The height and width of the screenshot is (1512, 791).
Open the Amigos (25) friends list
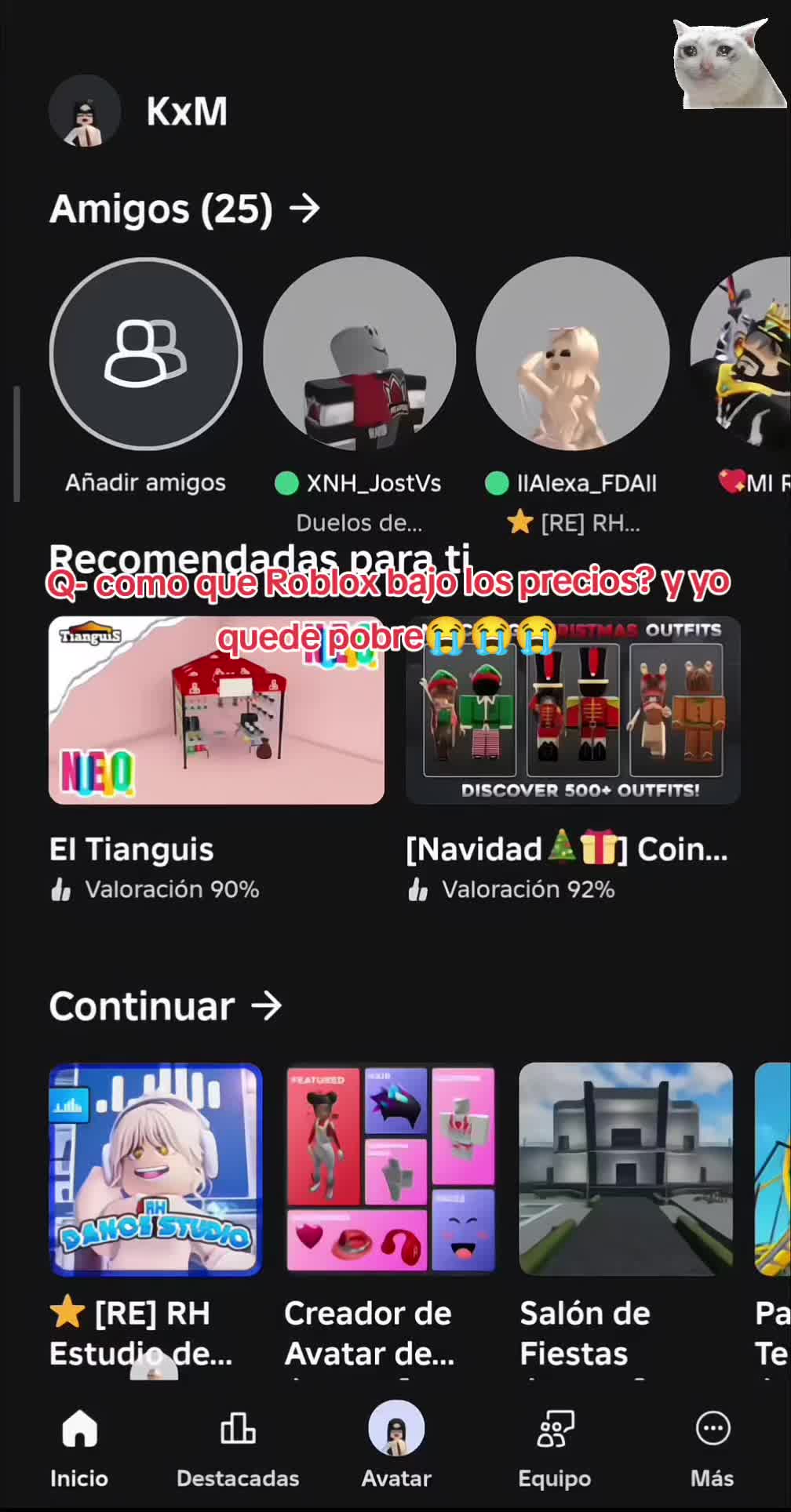tap(184, 209)
